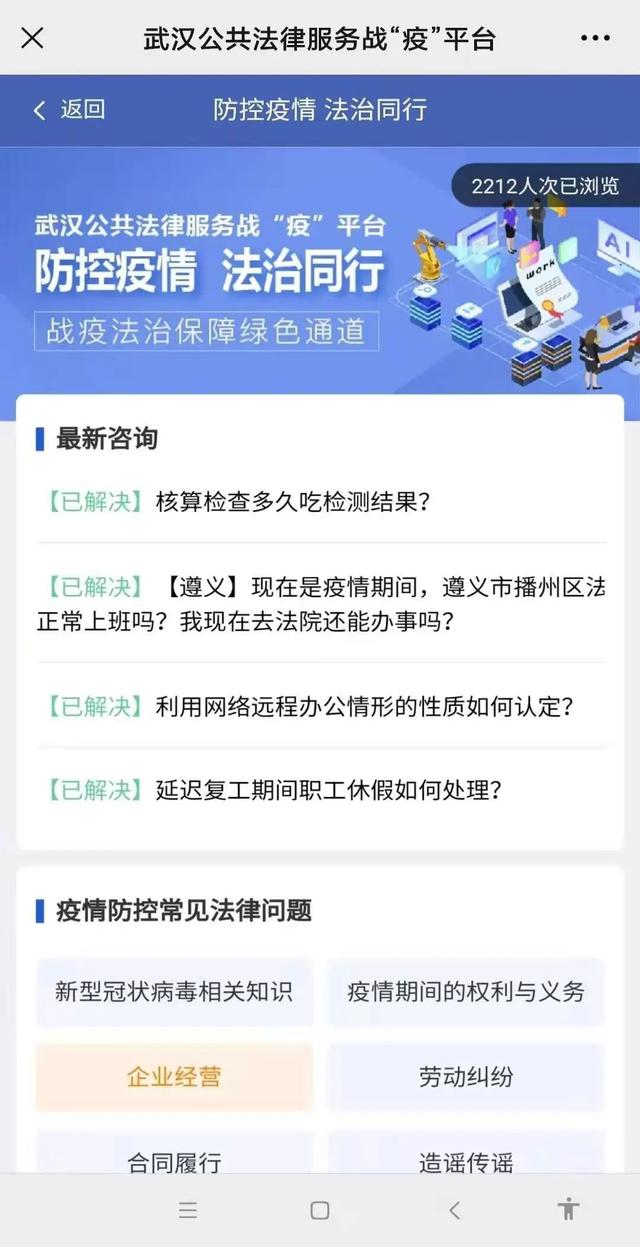Image resolution: width=640 pixels, height=1247 pixels.
Task: Open the 造谣传谣 category
Action: coord(466,1160)
